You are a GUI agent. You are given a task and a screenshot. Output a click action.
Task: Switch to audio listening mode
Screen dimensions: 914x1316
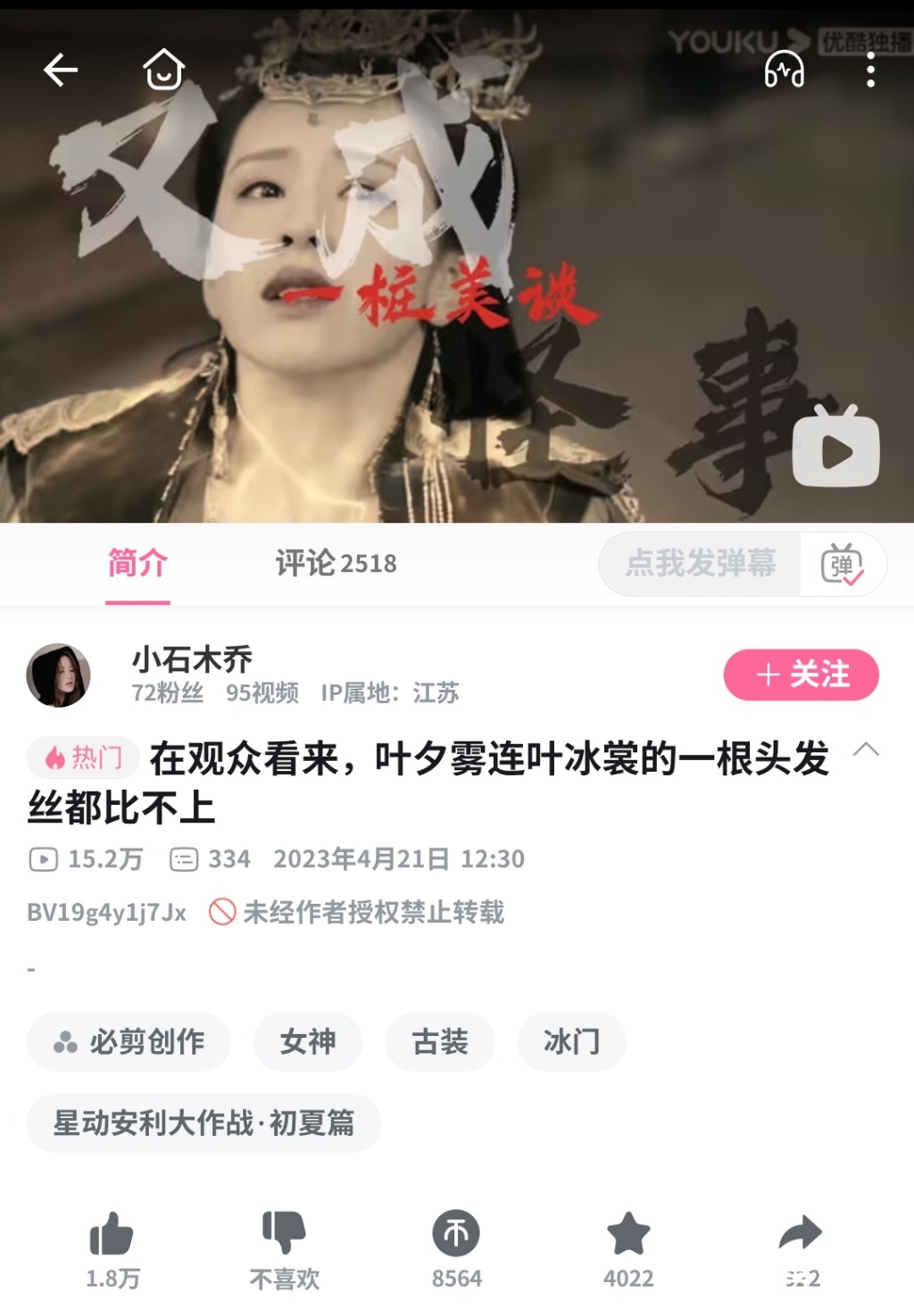click(784, 70)
